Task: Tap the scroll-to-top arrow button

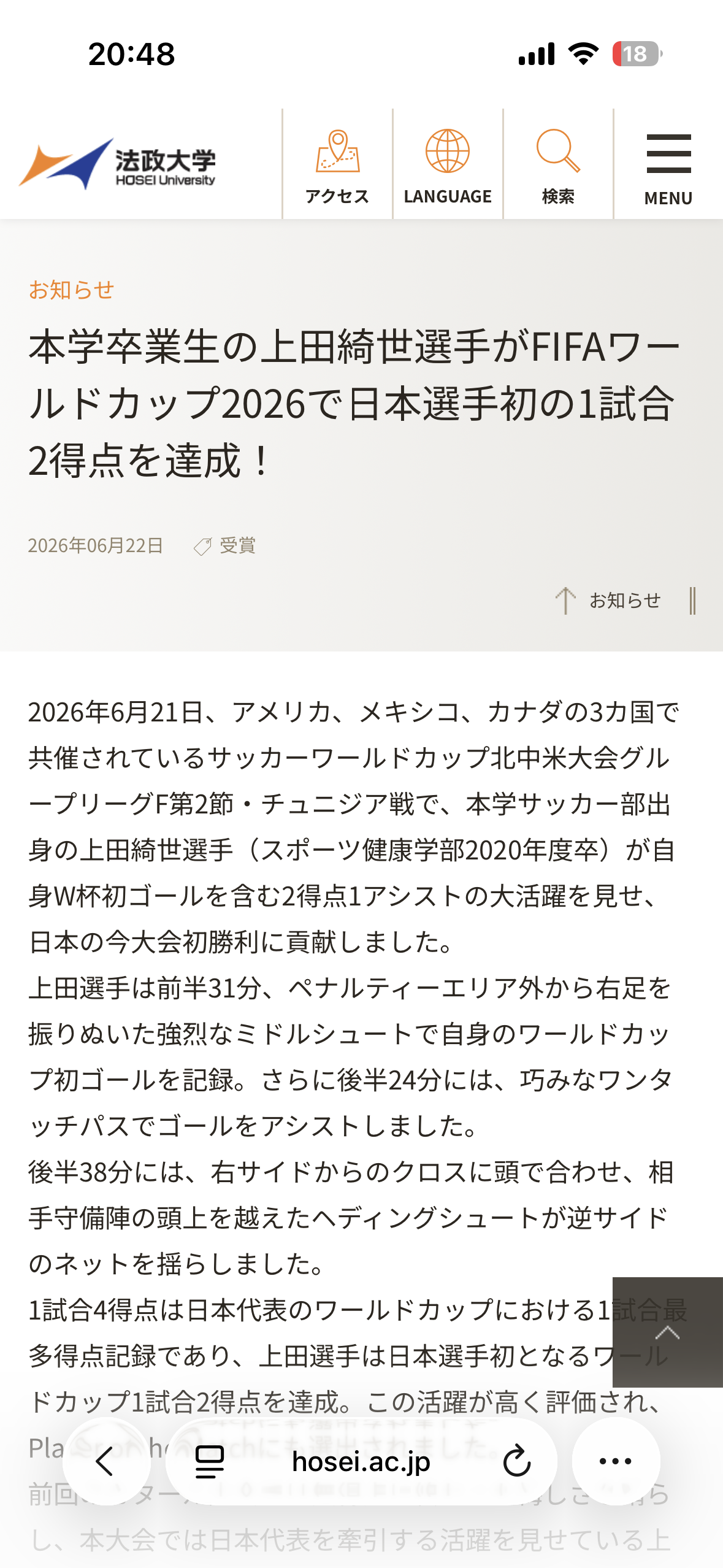Action: 667,1332
